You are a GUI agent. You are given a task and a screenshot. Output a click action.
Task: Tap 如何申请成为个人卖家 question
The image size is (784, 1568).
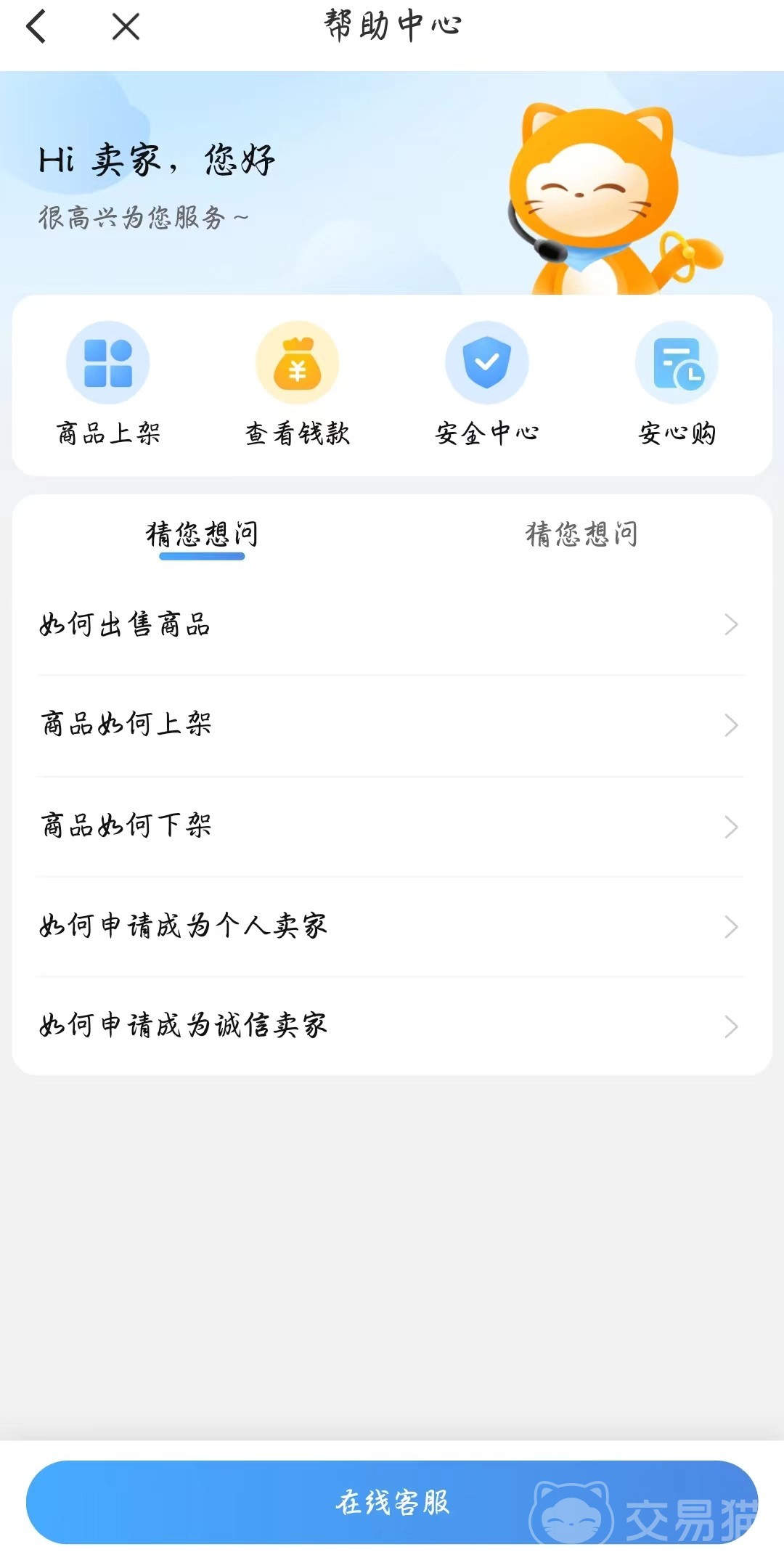(392, 926)
